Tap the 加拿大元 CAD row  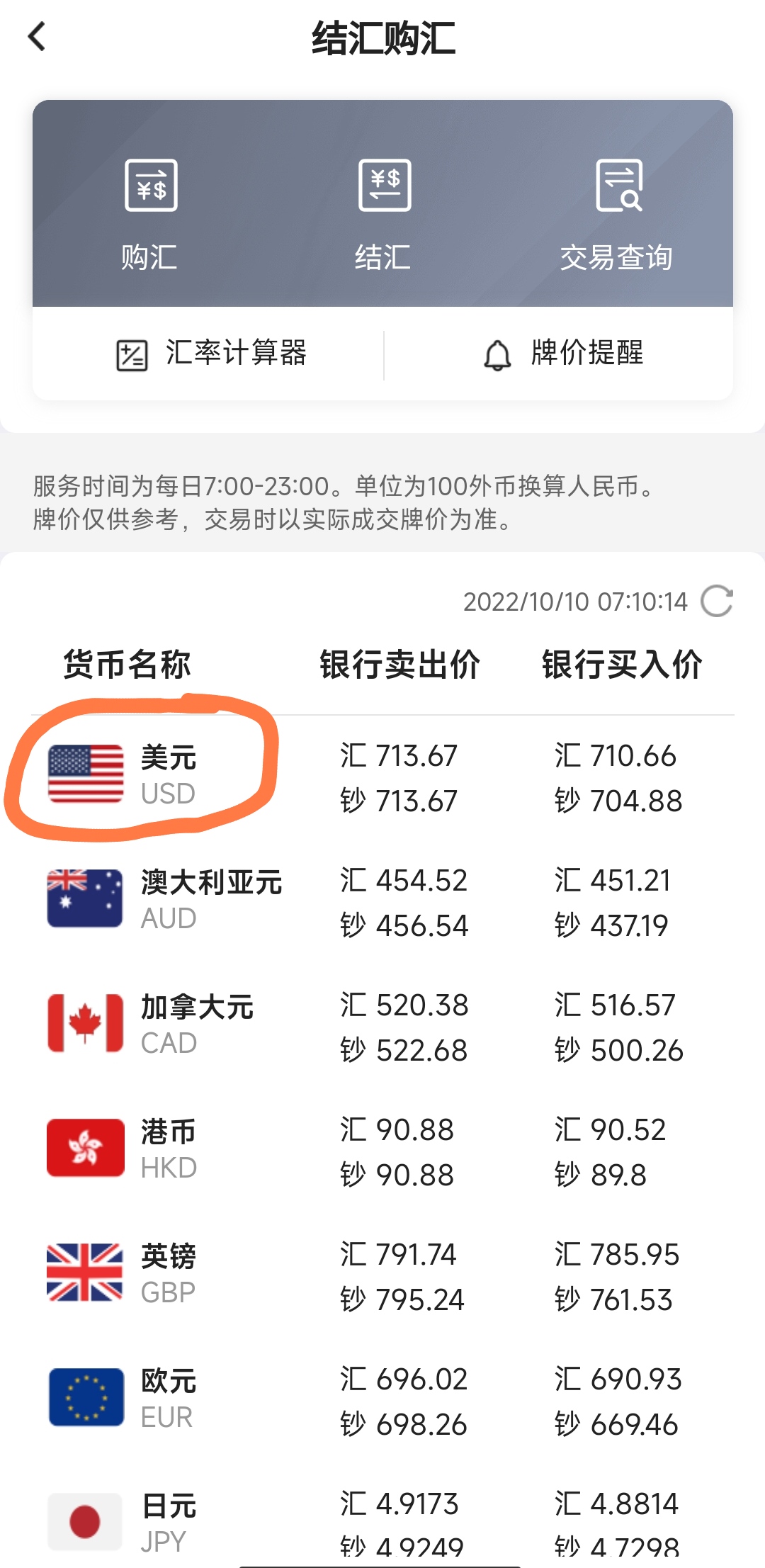click(x=382, y=1027)
